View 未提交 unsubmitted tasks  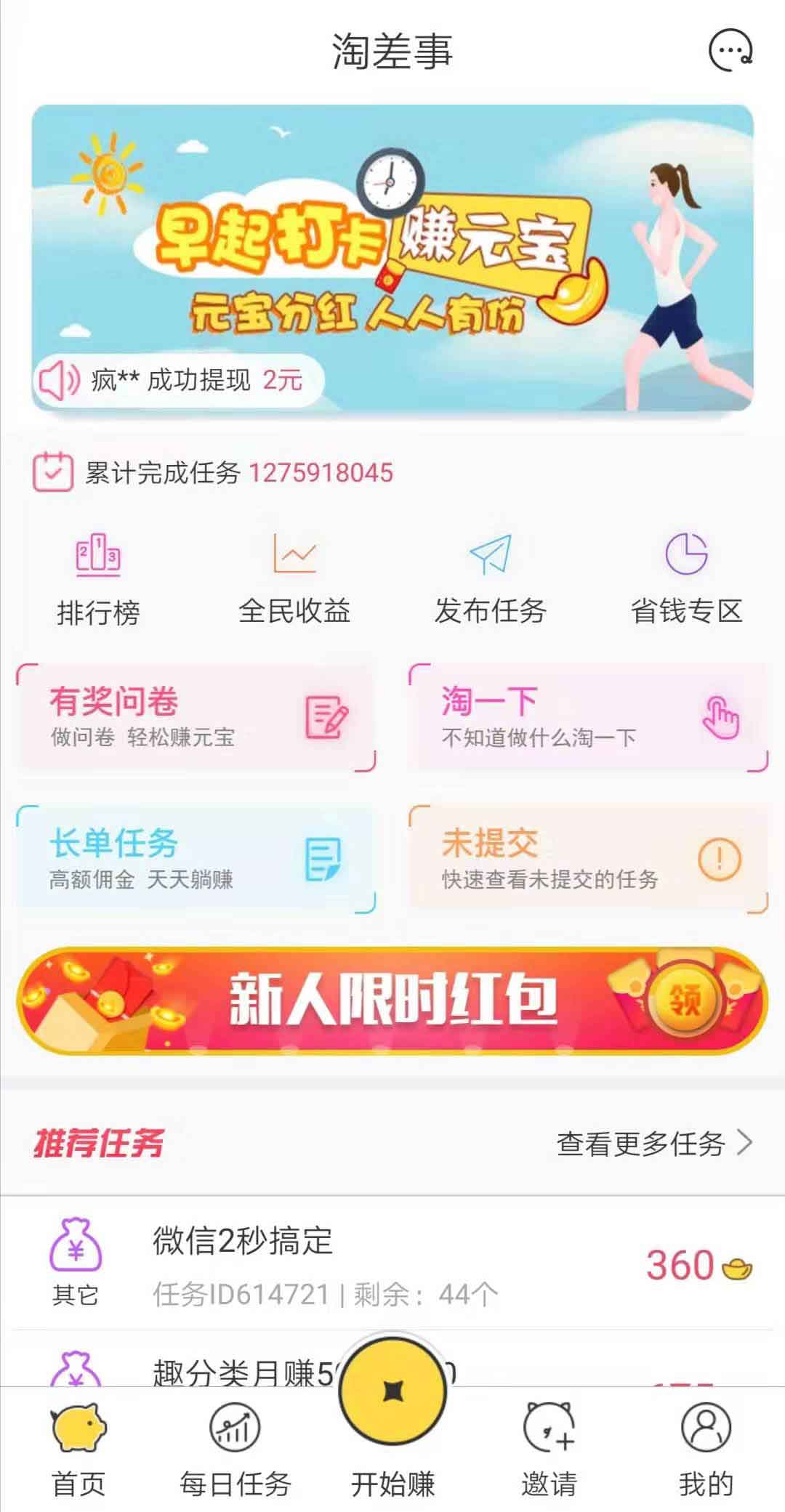(x=589, y=859)
